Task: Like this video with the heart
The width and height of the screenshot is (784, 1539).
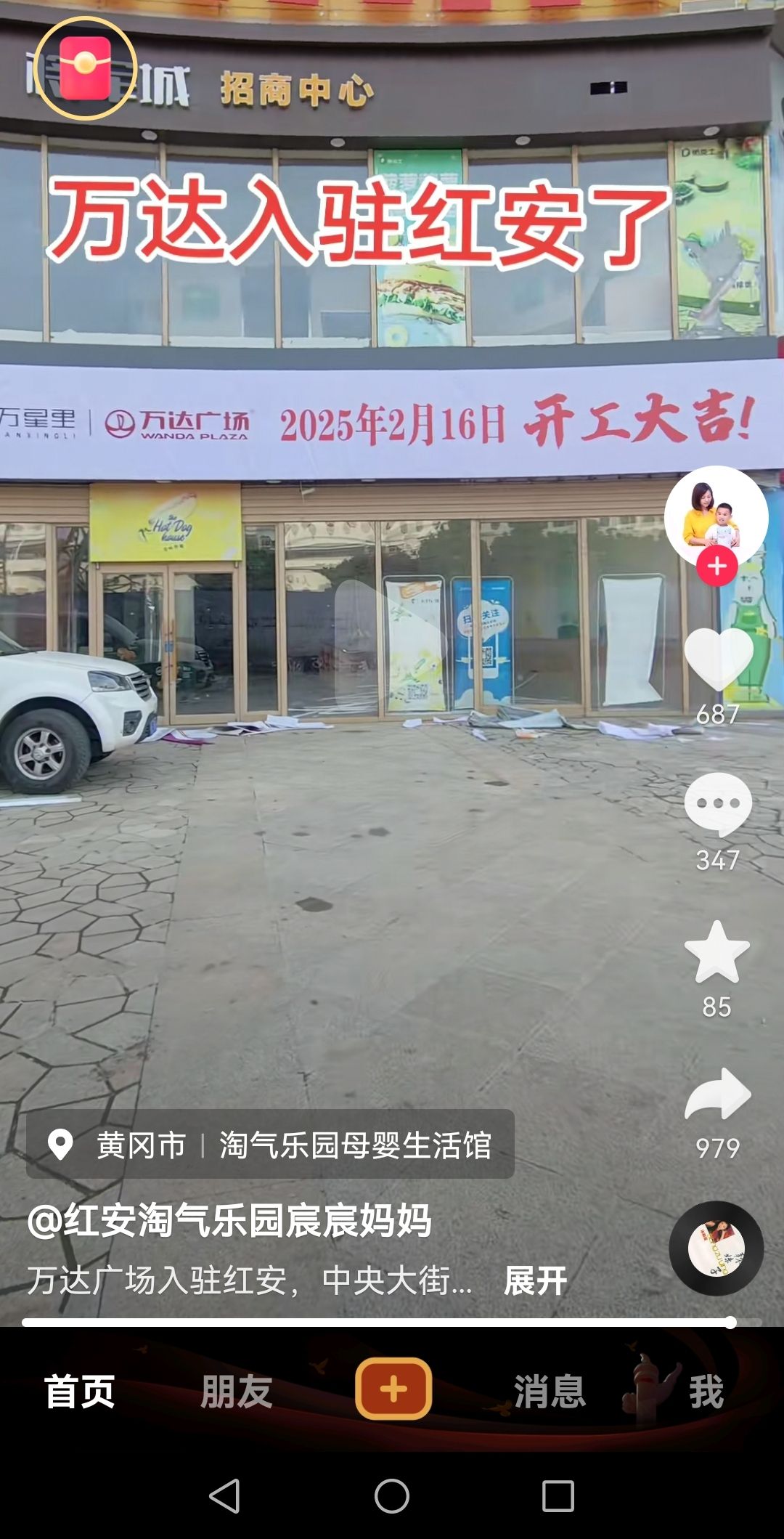Action: coord(718,659)
